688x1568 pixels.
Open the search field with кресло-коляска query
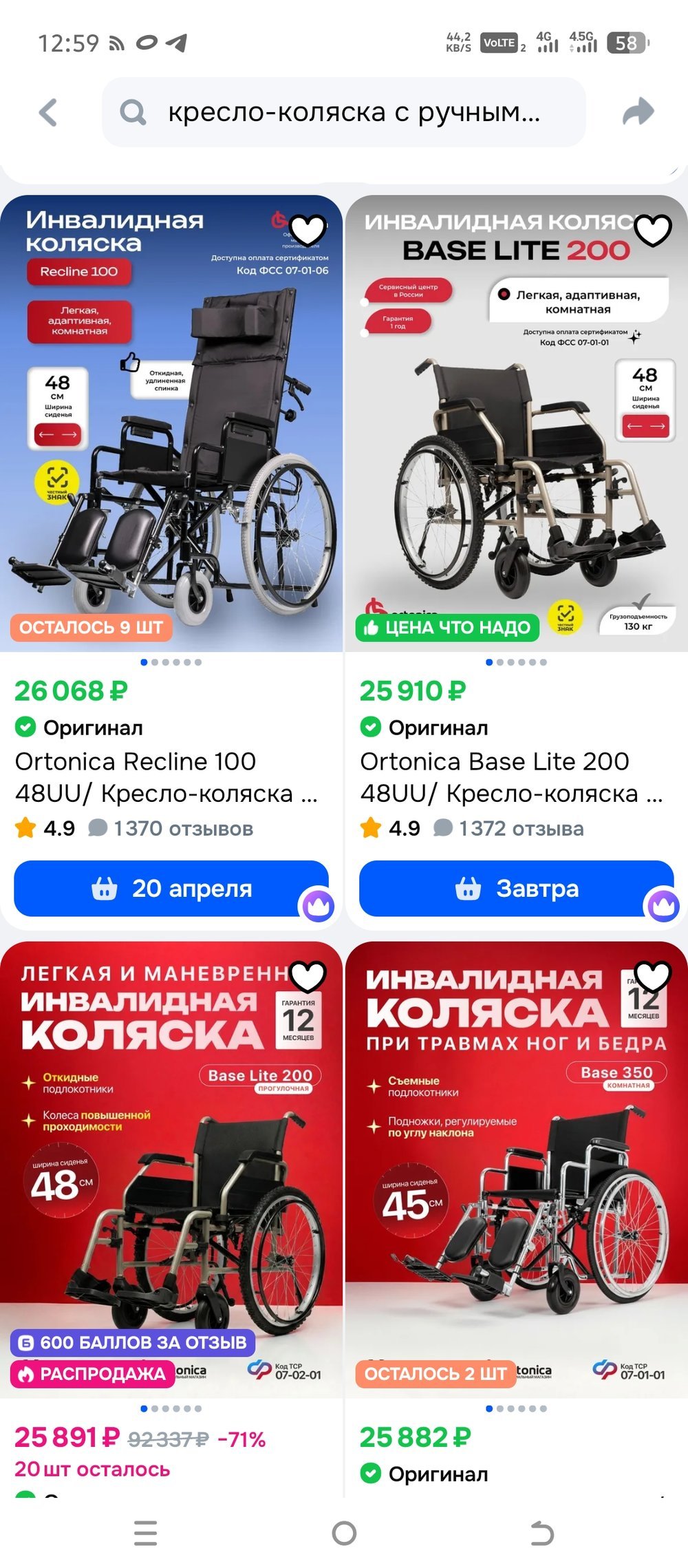[x=344, y=112]
